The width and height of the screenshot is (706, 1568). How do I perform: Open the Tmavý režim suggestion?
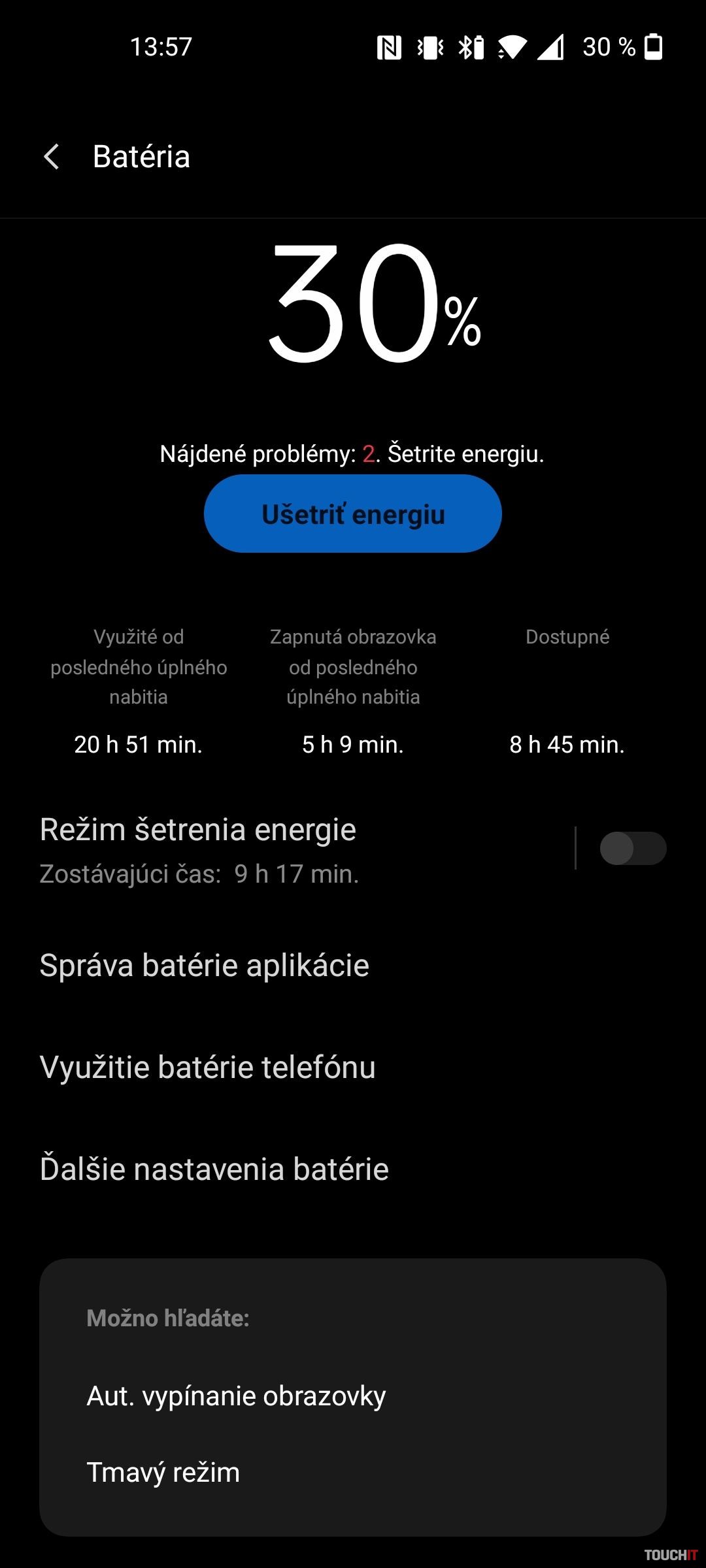pyautogui.click(x=163, y=1473)
